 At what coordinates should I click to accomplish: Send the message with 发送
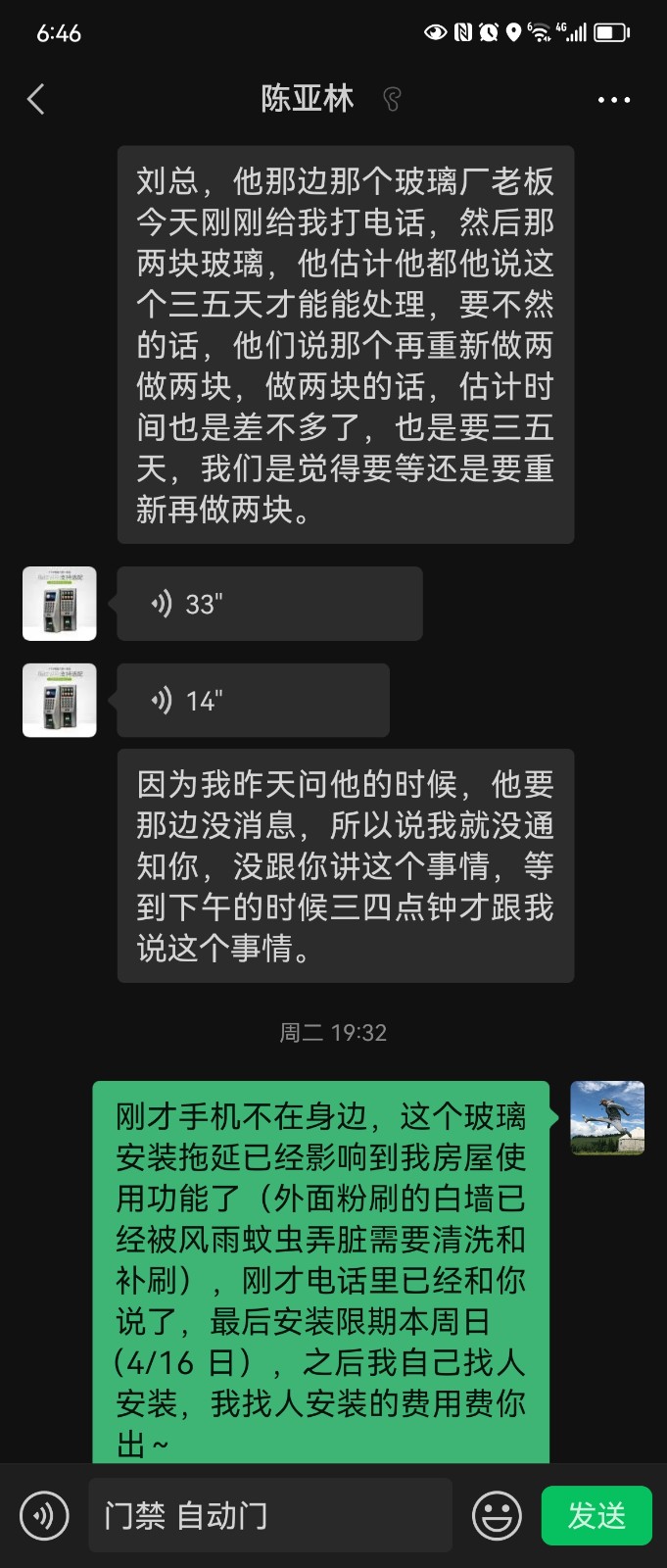(596, 1516)
